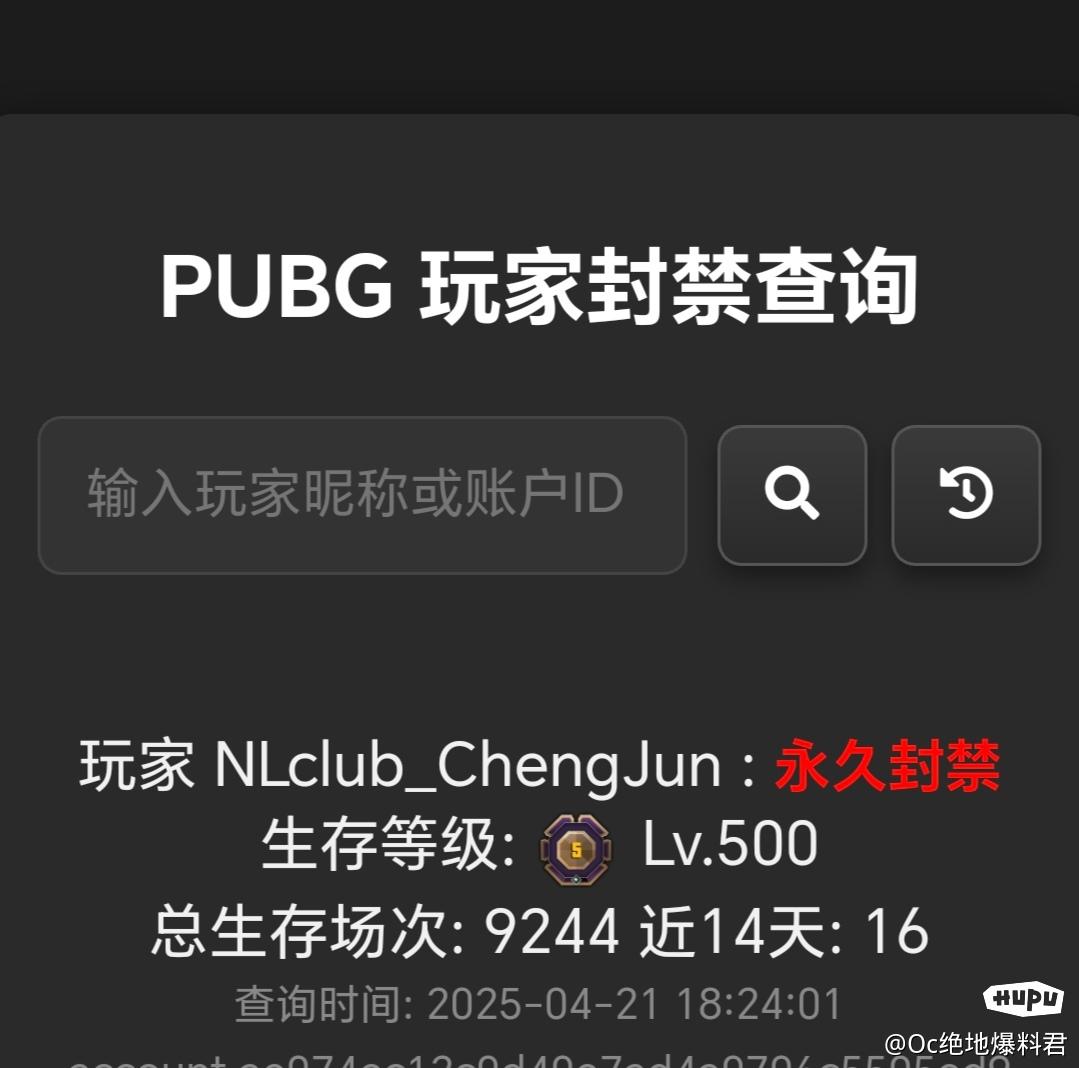Screen dimensions: 1079x1068
Task: Open the query history button
Action: (x=966, y=495)
